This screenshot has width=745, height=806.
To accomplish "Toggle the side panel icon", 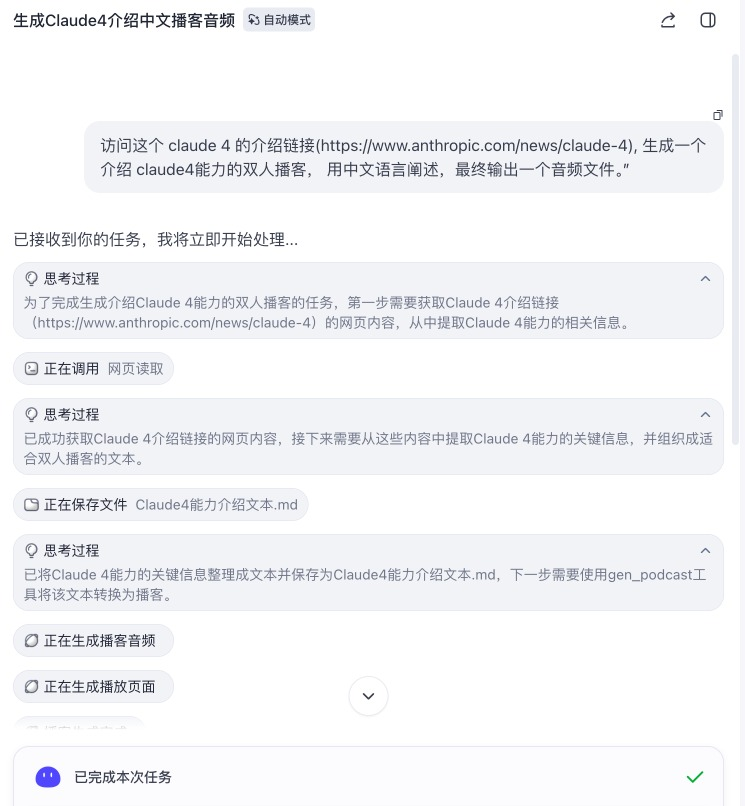I will (x=708, y=20).
